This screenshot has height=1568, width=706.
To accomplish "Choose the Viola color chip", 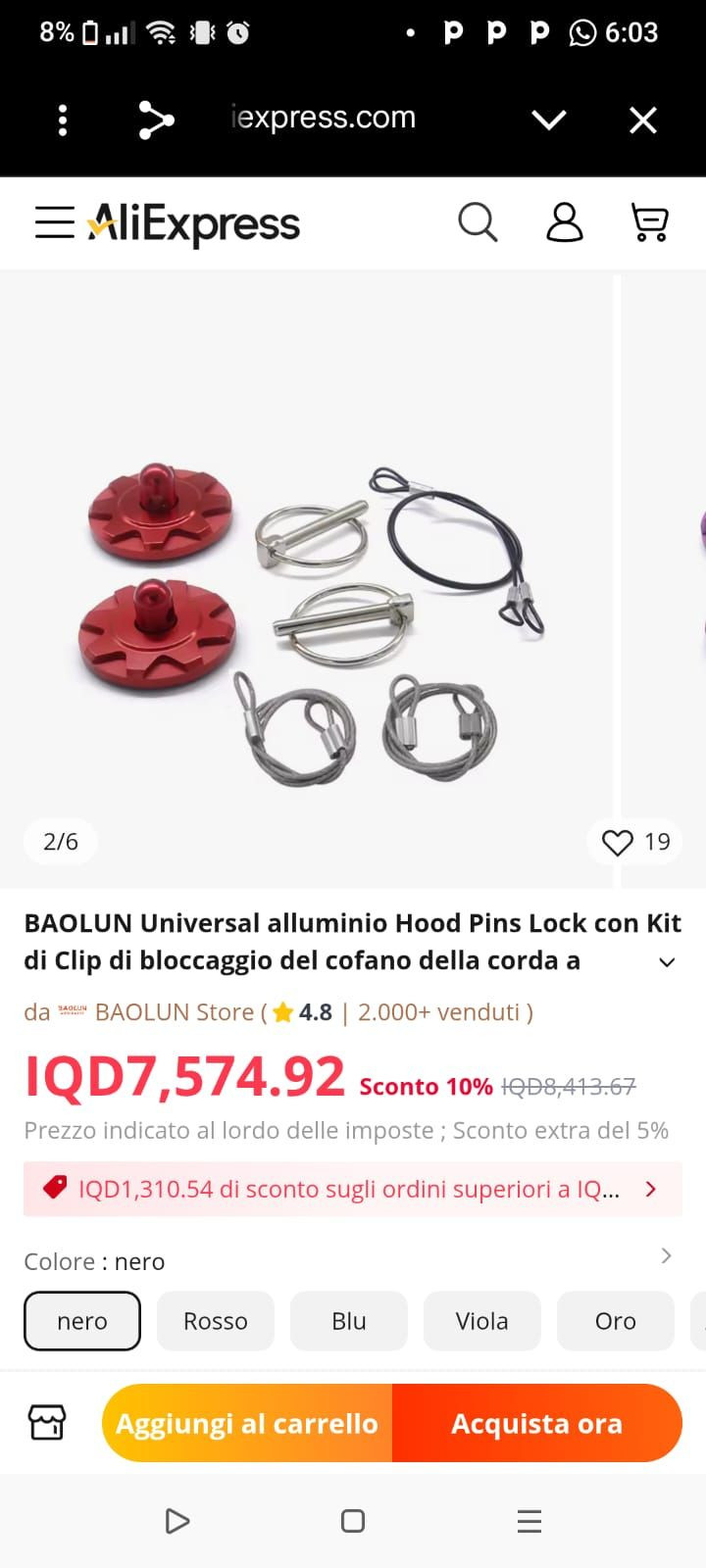I will [x=481, y=1321].
